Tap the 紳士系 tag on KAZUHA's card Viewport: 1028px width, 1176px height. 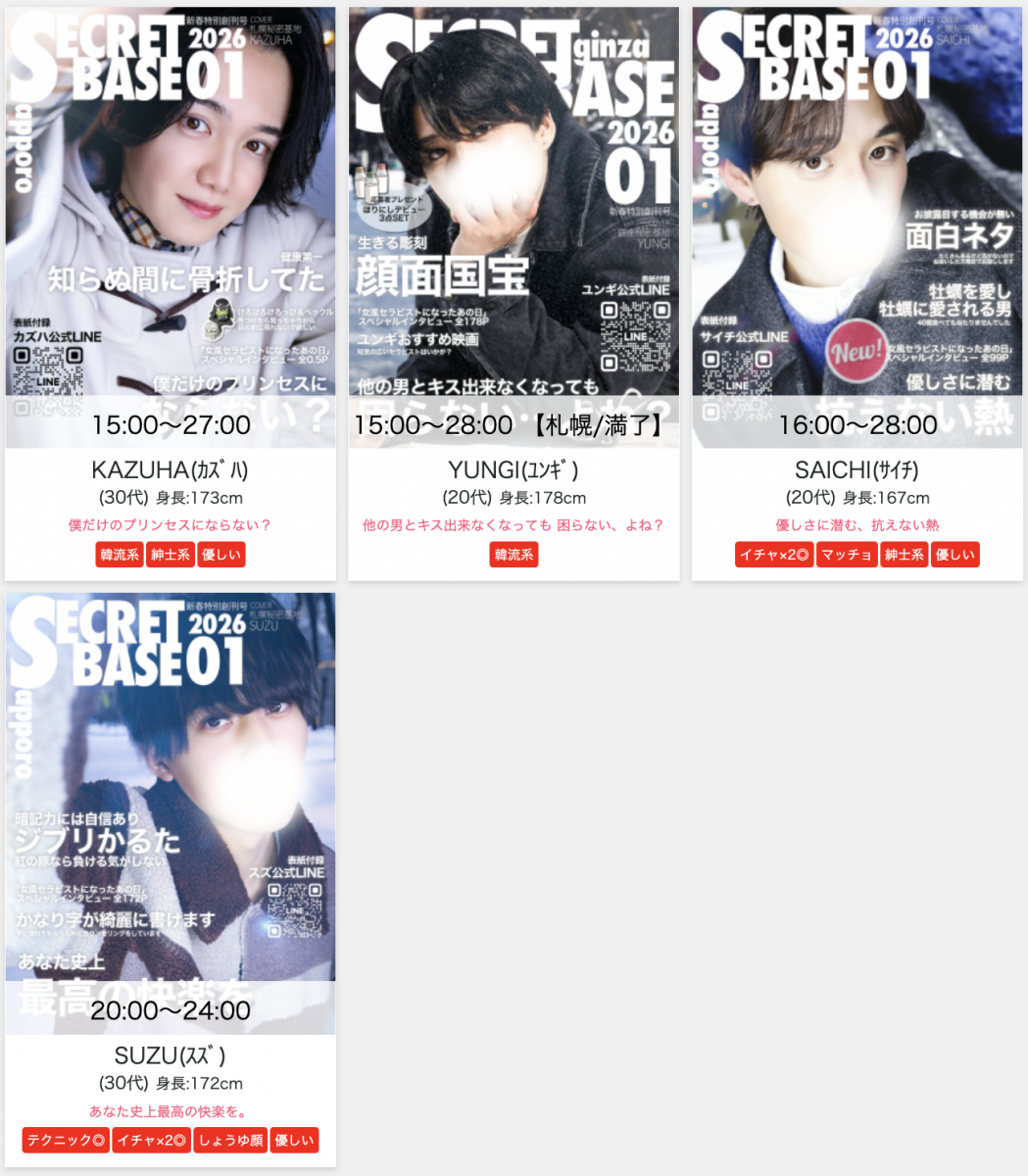tap(171, 555)
